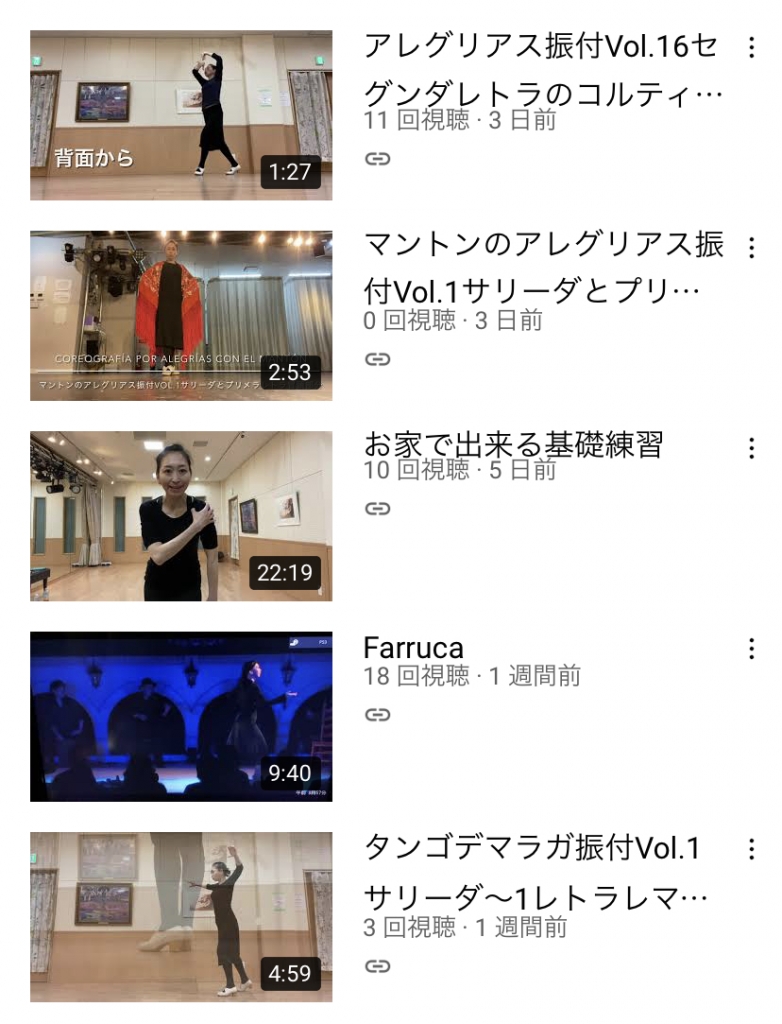
Task: Open options menu for タンゴデマラガ振付Vol.1
Action: point(751,849)
